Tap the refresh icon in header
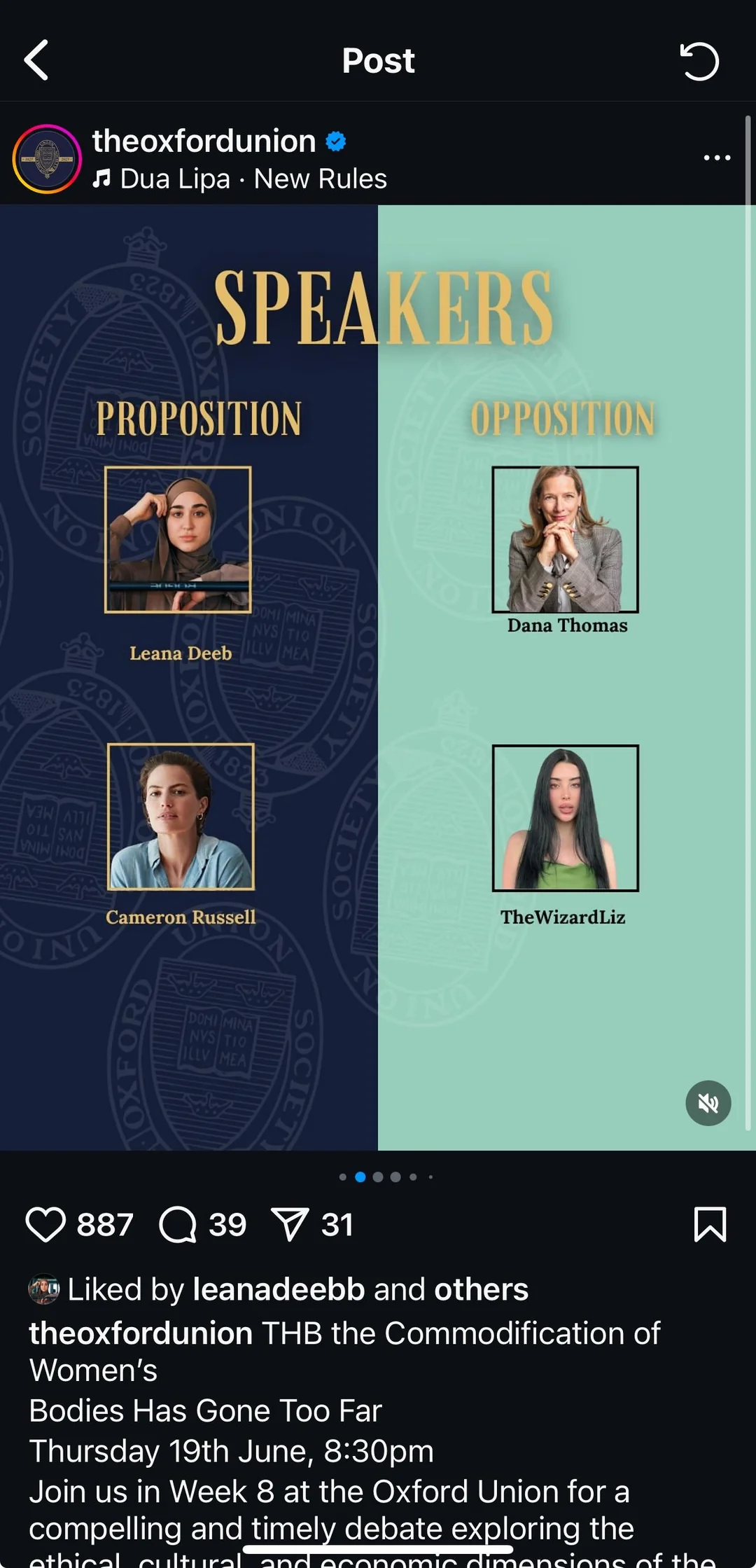The image size is (756, 1568). pos(699,61)
